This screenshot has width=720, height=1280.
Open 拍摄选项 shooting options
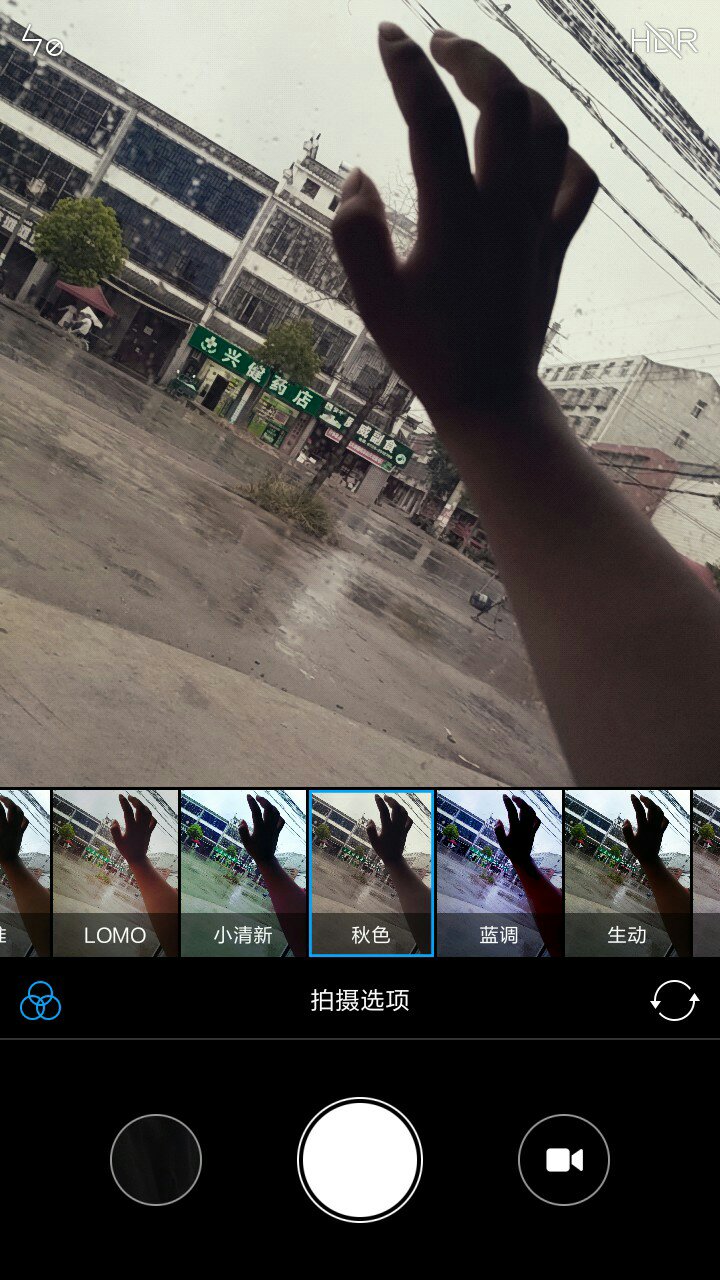pyautogui.click(x=360, y=1000)
